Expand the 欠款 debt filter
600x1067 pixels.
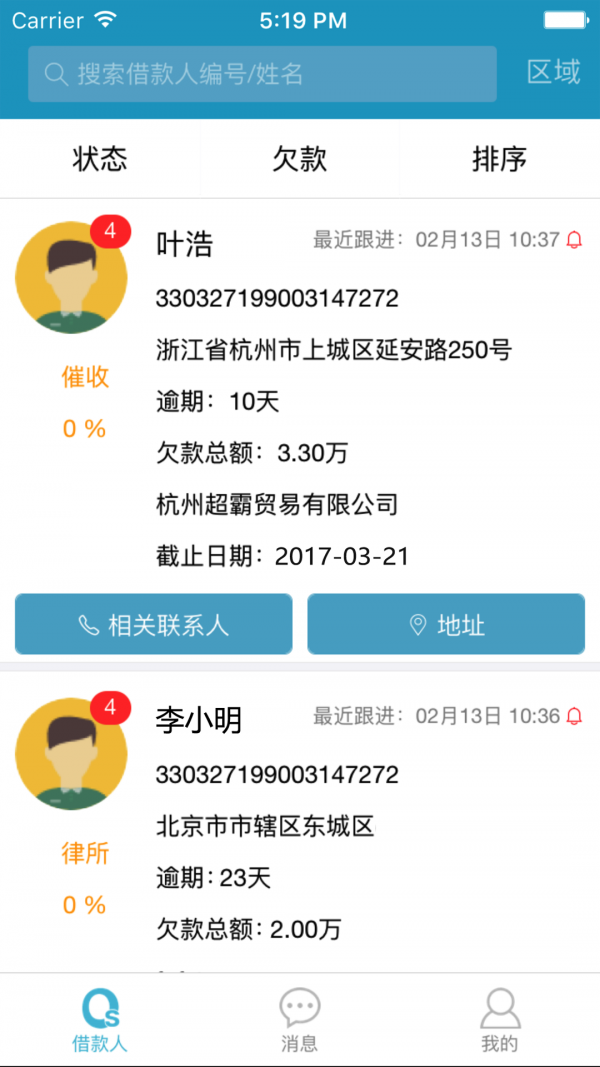click(300, 159)
